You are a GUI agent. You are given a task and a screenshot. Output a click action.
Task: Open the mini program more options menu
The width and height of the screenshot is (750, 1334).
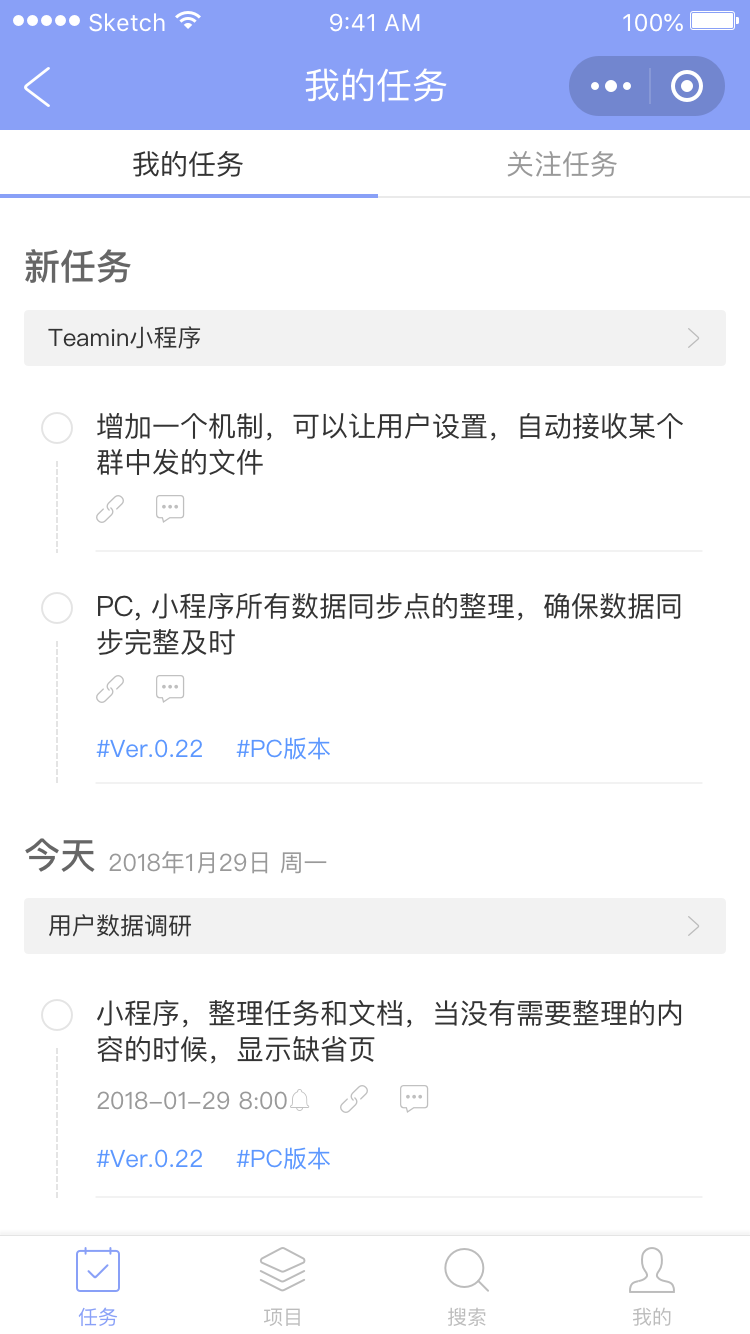611,87
